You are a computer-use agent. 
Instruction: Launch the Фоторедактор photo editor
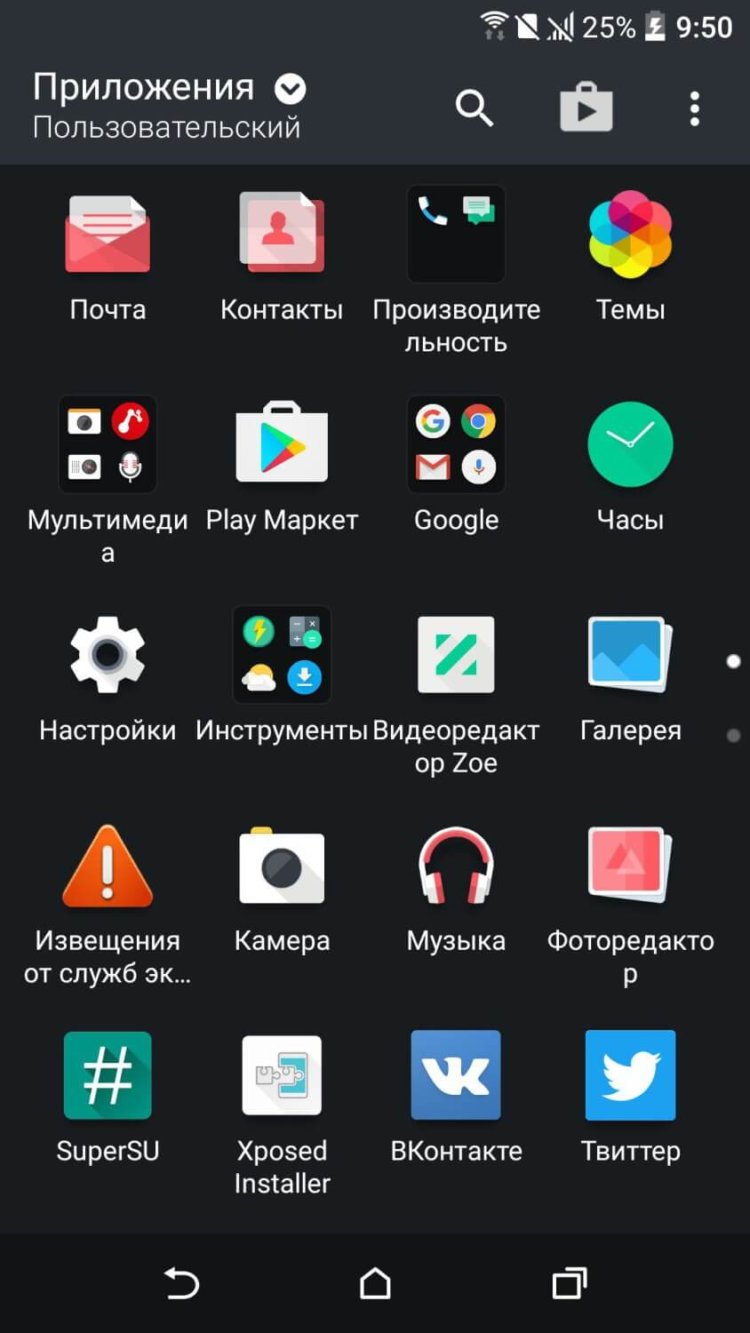(x=630, y=864)
